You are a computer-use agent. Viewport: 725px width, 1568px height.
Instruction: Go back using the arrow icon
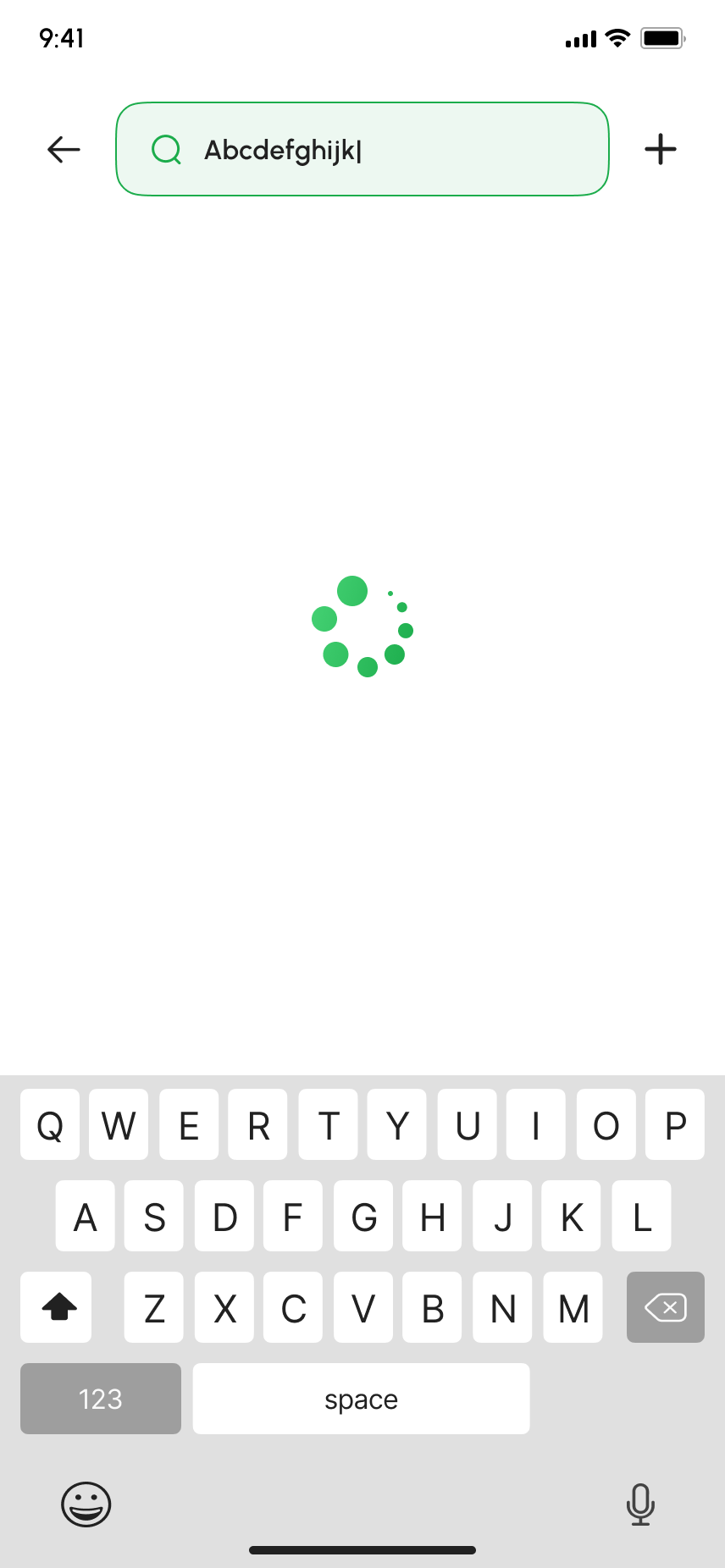[64, 150]
